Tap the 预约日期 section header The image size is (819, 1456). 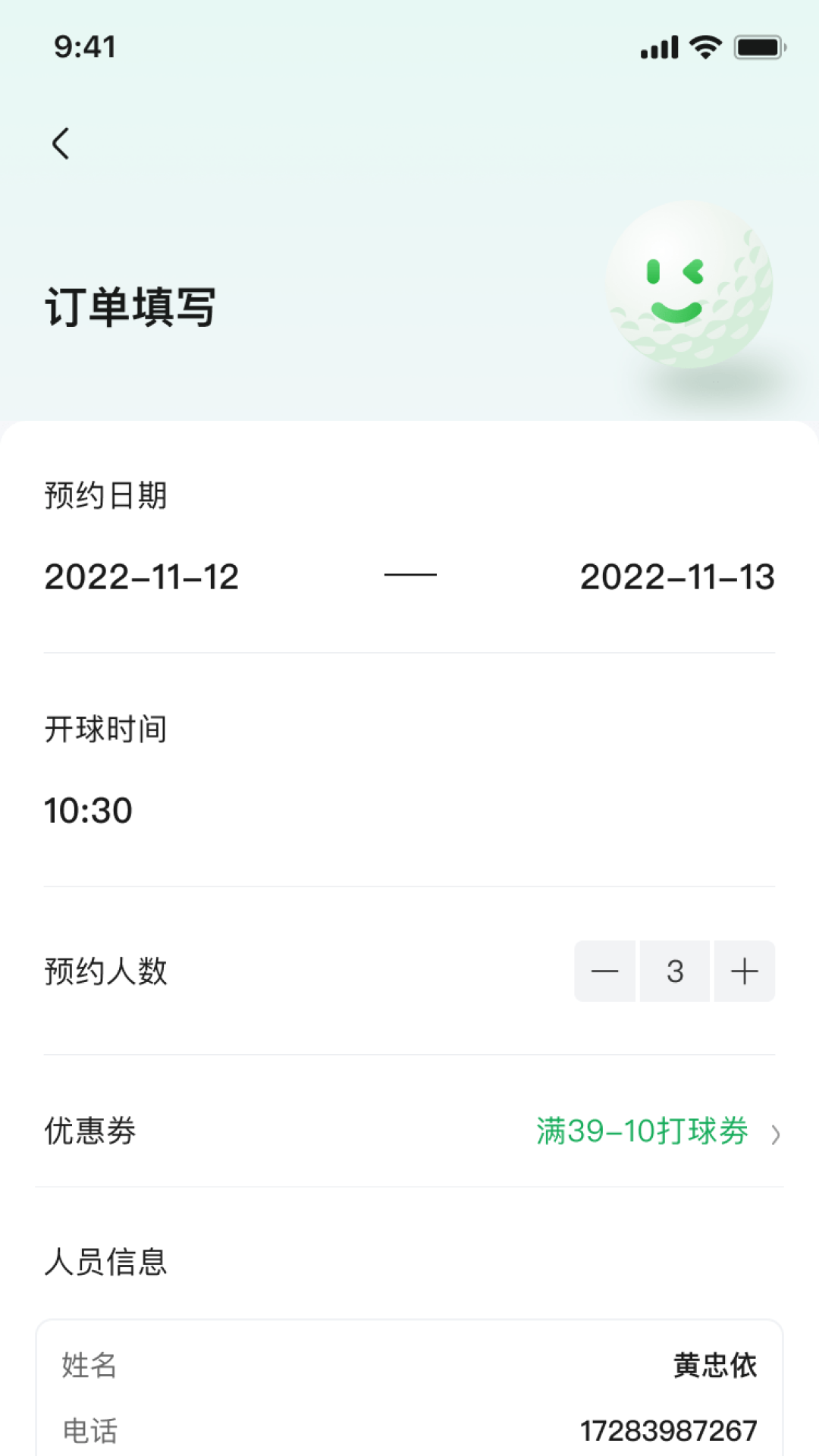105,496
